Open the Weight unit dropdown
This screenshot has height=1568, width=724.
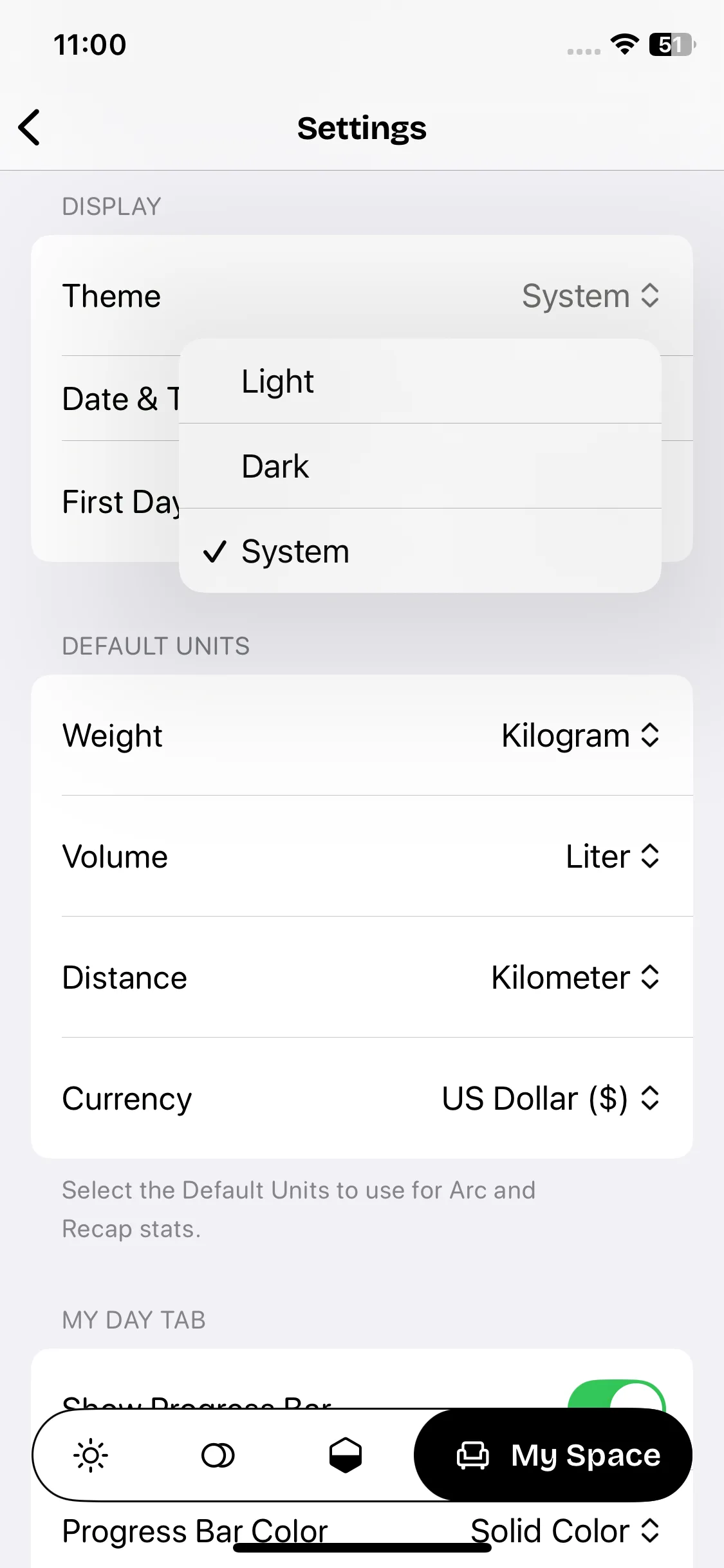[580, 735]
